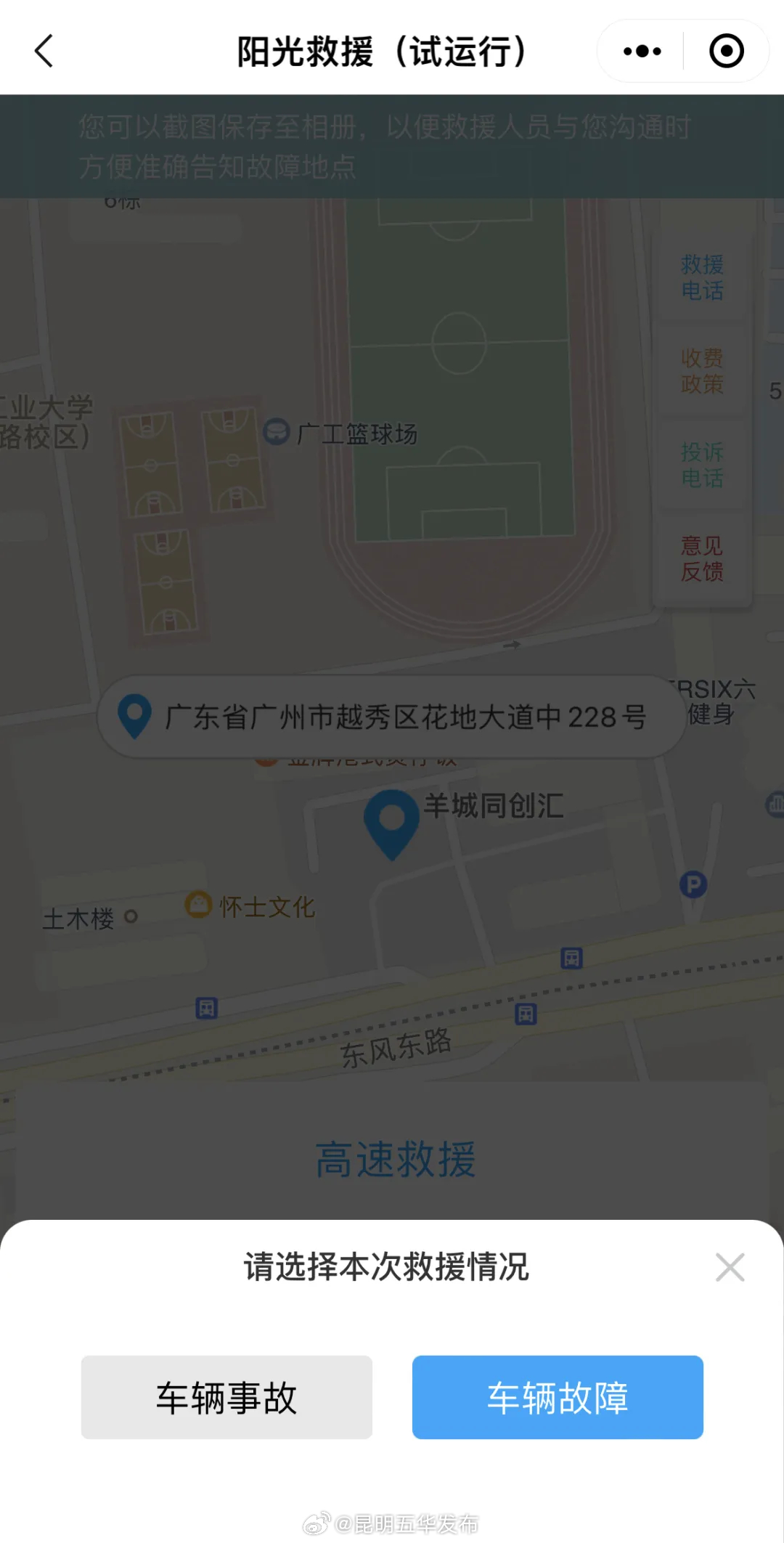Tap the back arrow to exit
Viewport: 784px width, 1543px height.
click(x=44, y=51)
